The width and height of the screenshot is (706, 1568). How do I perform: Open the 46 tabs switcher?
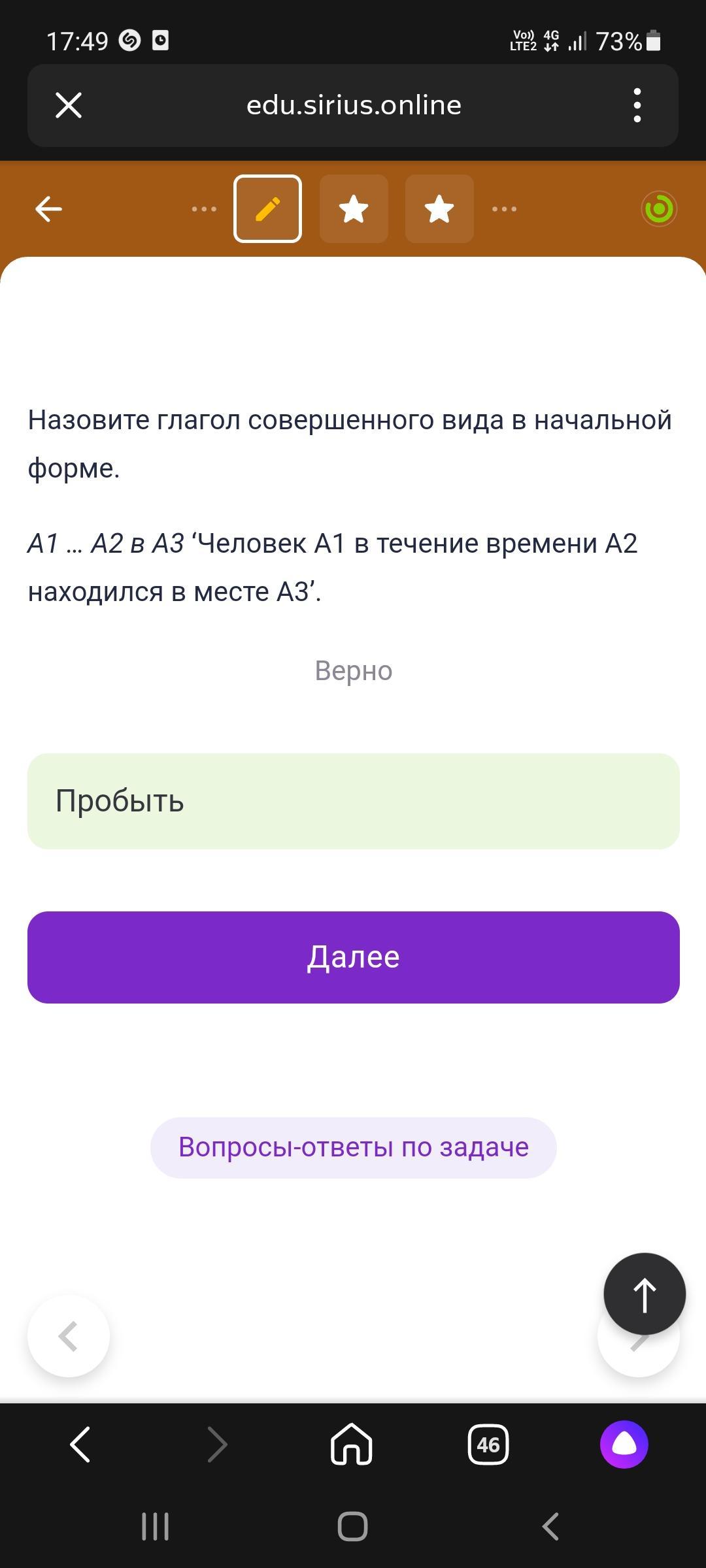(488, 1444)
